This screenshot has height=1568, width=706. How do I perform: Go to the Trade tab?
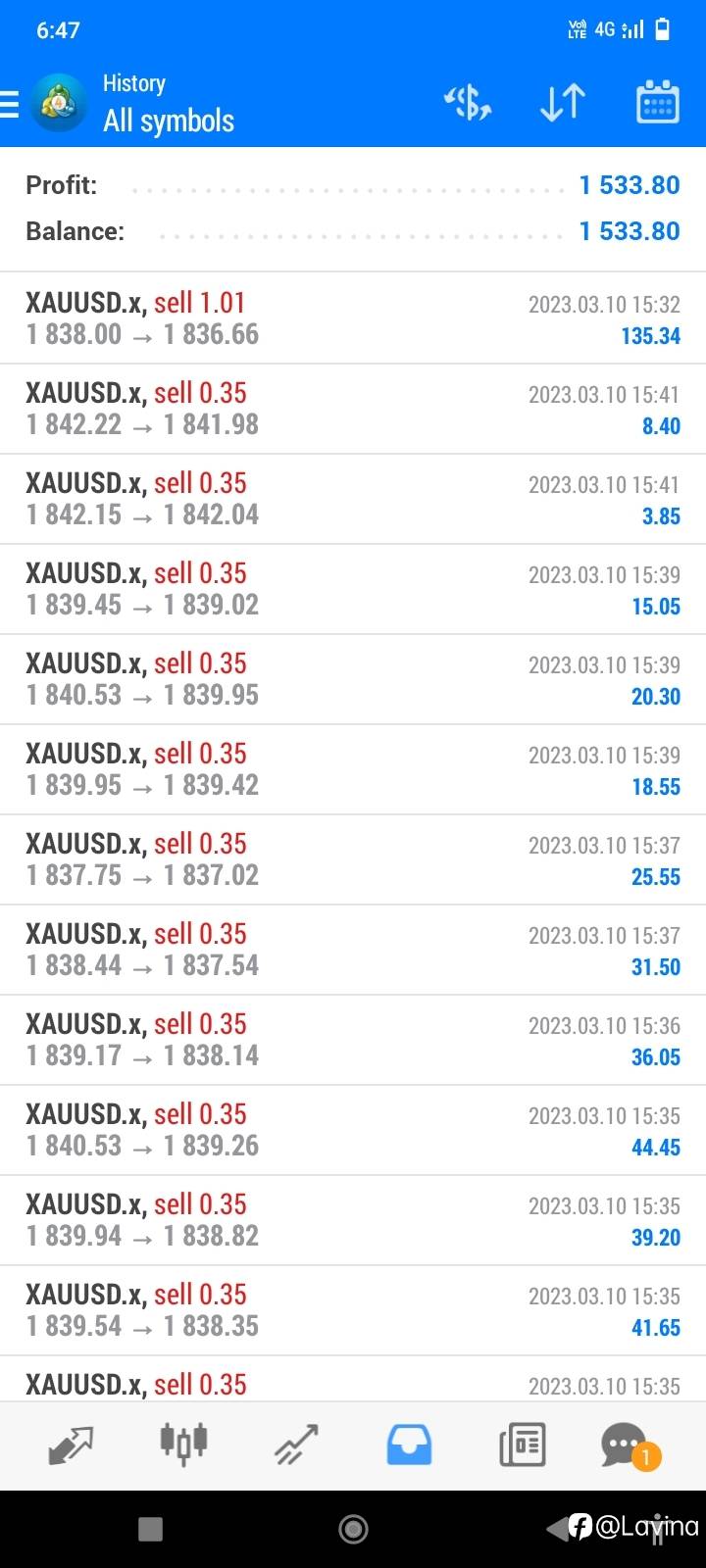(296, 1445)
